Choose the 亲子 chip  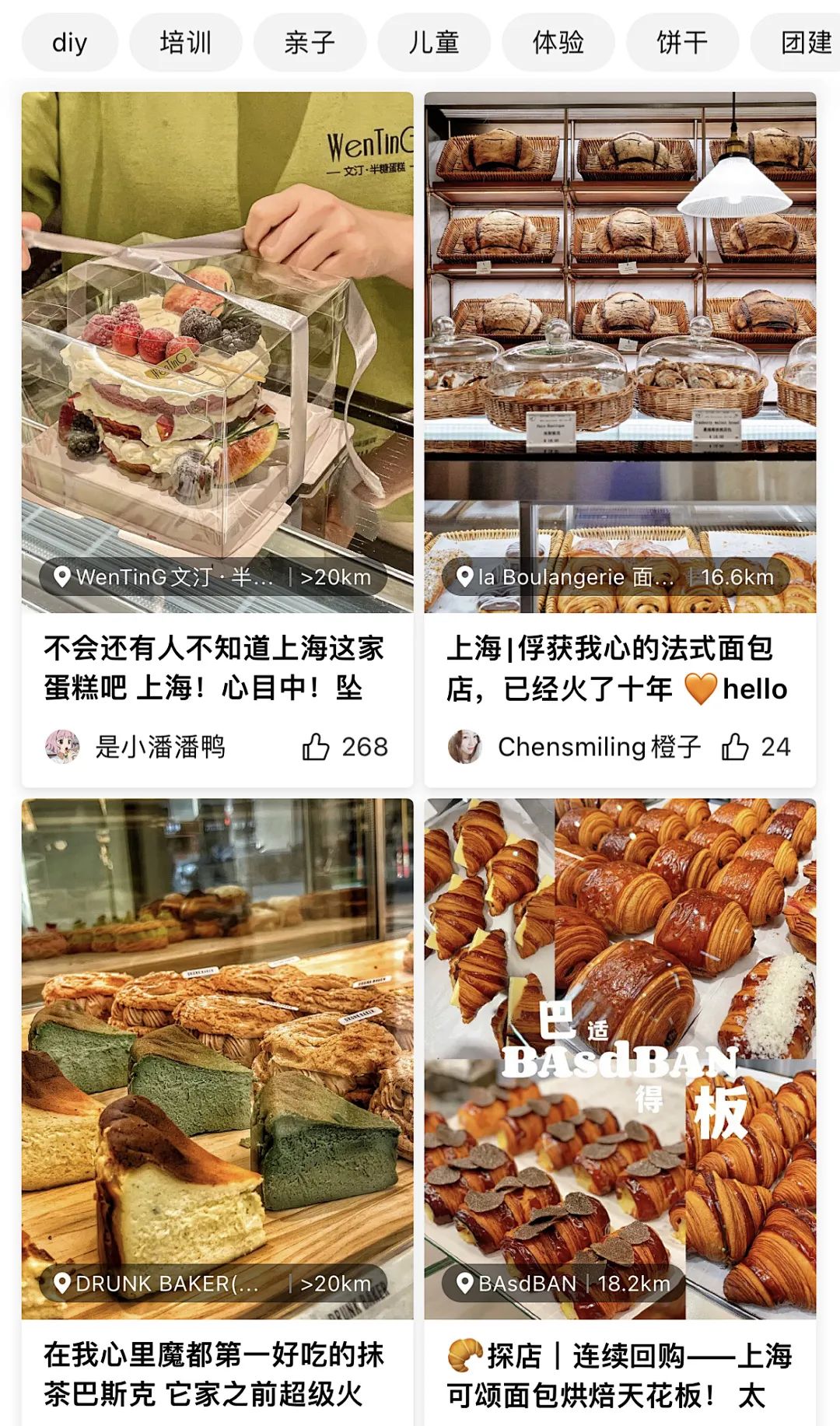click(x=310, y=43)
